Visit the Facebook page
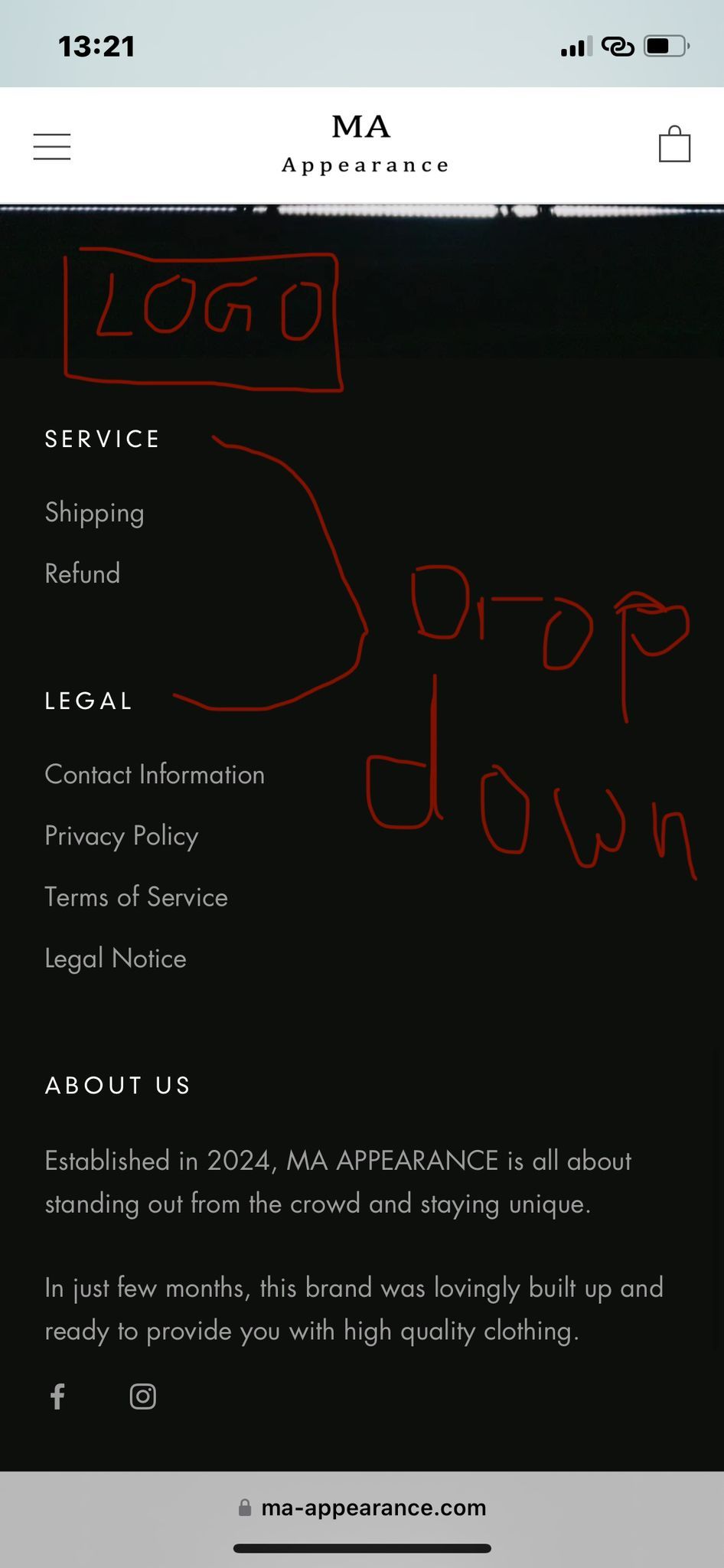The height and width of the screenshot is (1568, 724). [x=58, y=1396]
